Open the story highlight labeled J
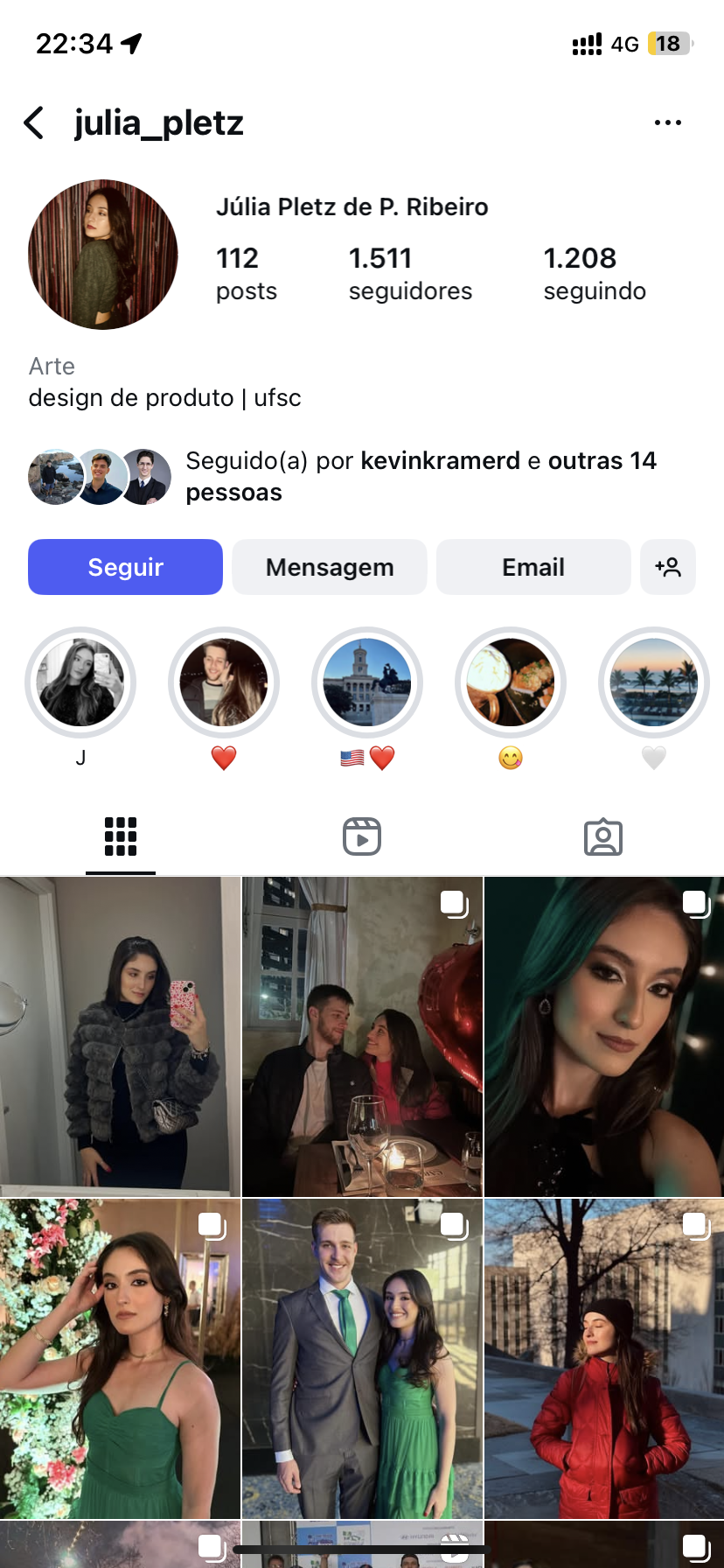Viewport: 724px width, 1568px height. (x=80, y=683)
